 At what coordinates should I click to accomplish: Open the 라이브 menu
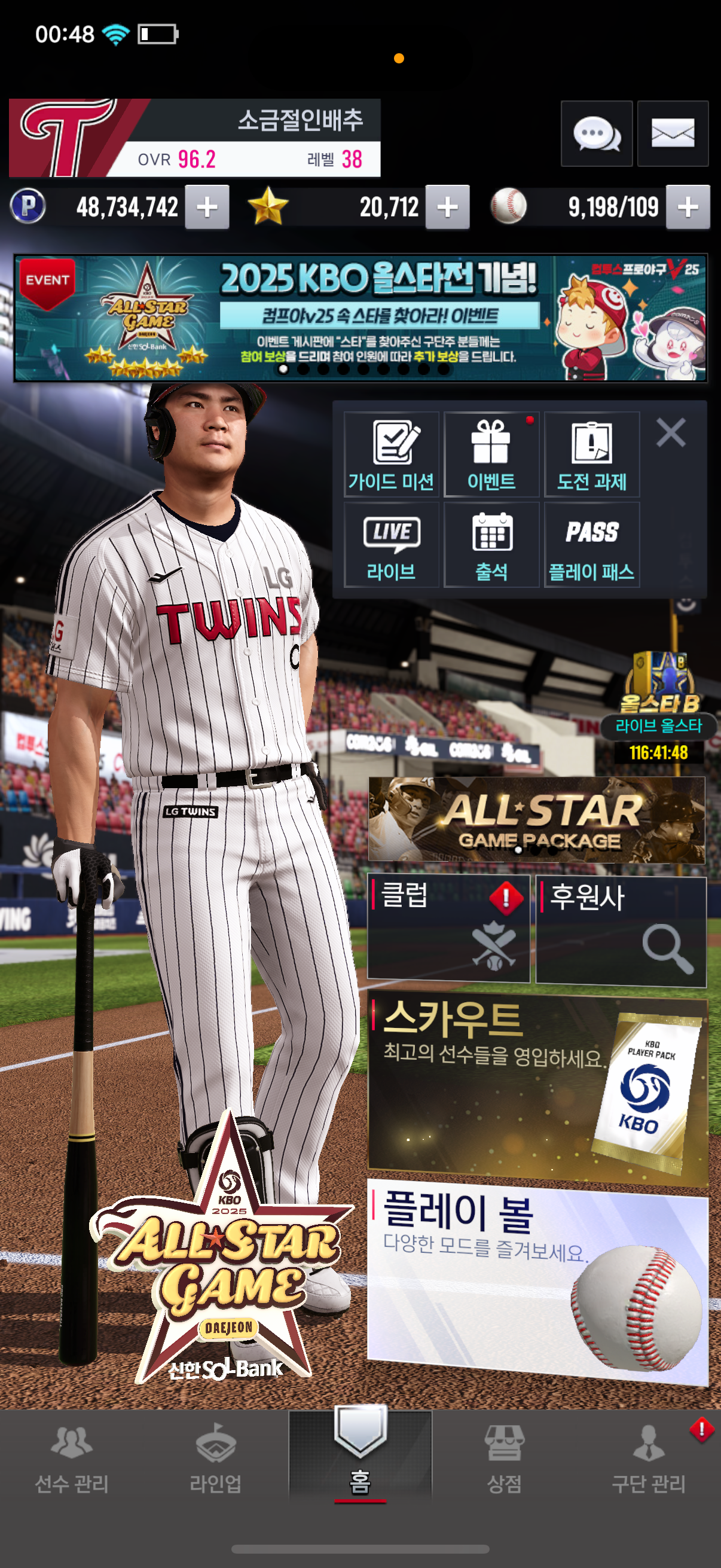point(391,545)
